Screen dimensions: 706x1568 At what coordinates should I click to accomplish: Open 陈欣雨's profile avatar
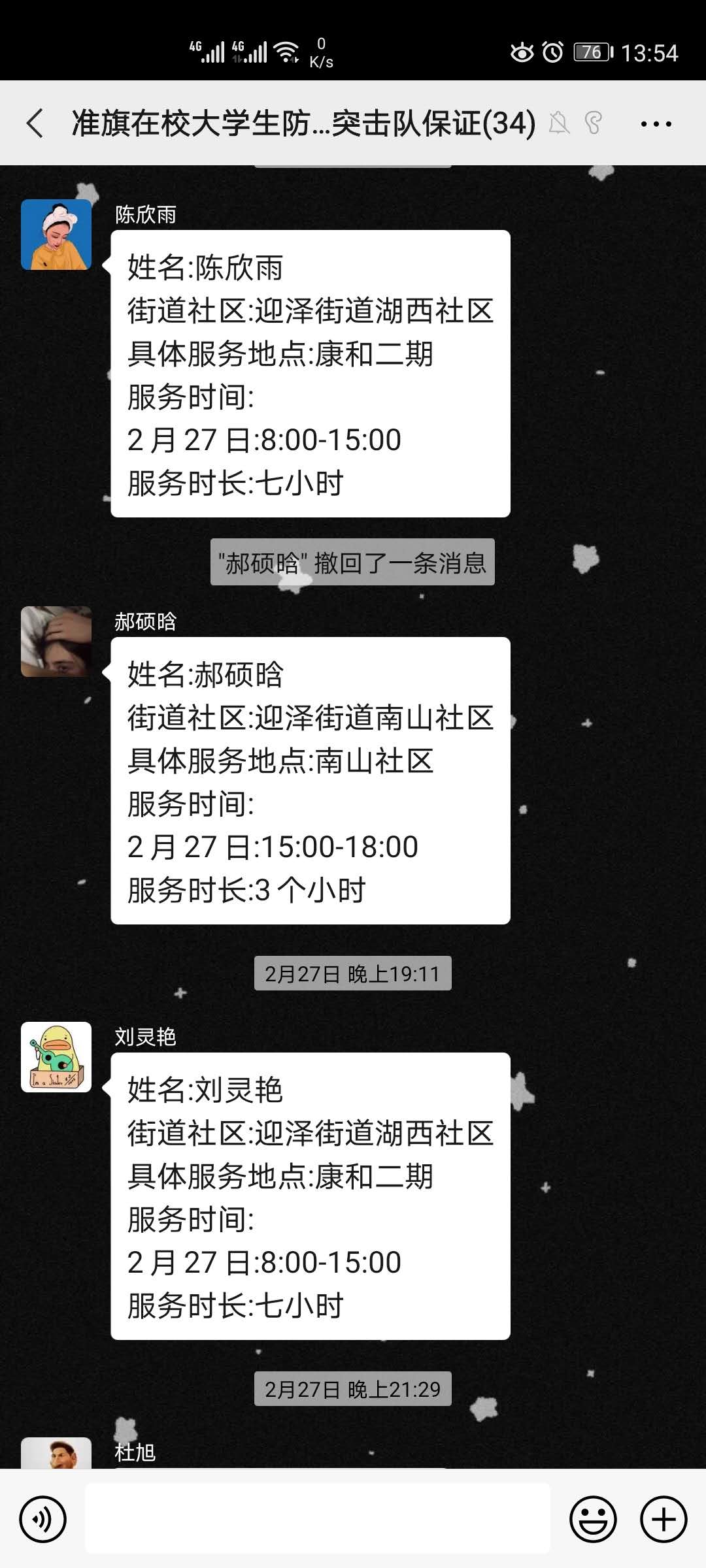(56, 235)
